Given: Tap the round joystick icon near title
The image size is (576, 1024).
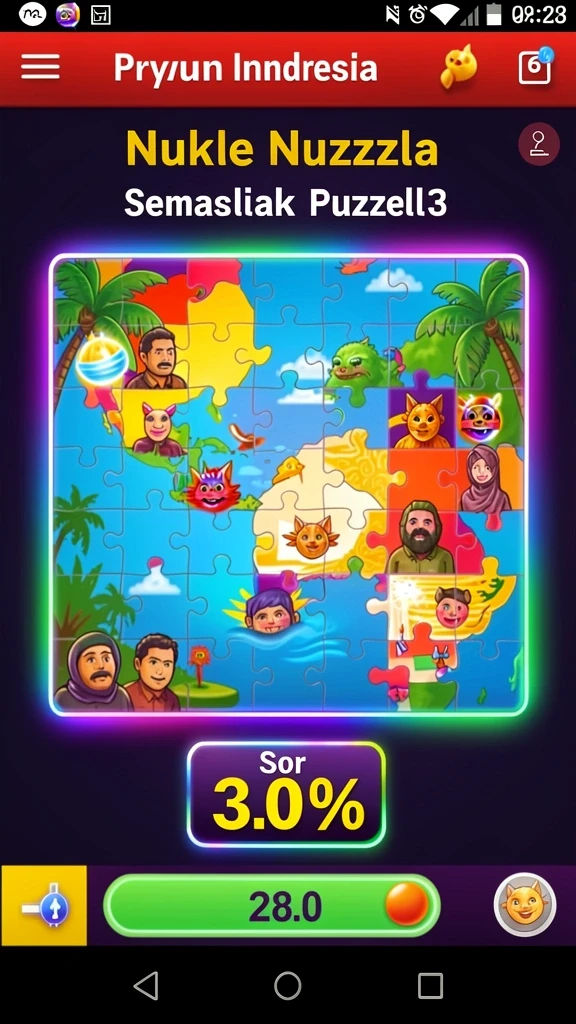Looking at the screenshot, I should point(539,144).
